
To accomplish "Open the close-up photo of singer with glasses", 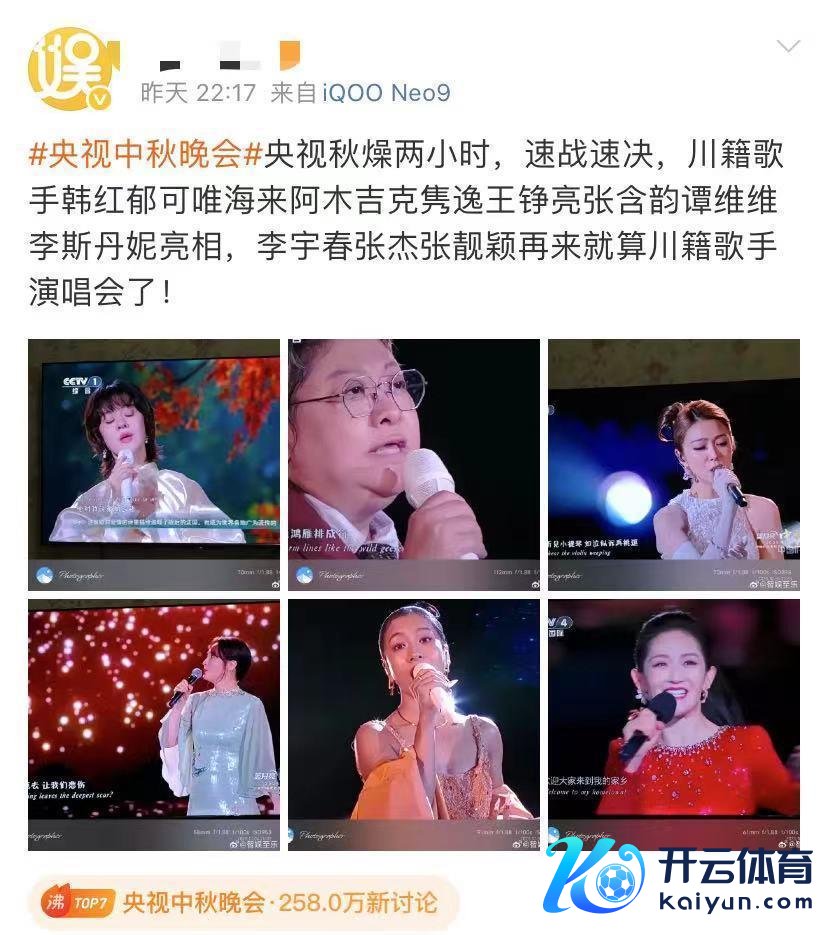I will [414, 464].
